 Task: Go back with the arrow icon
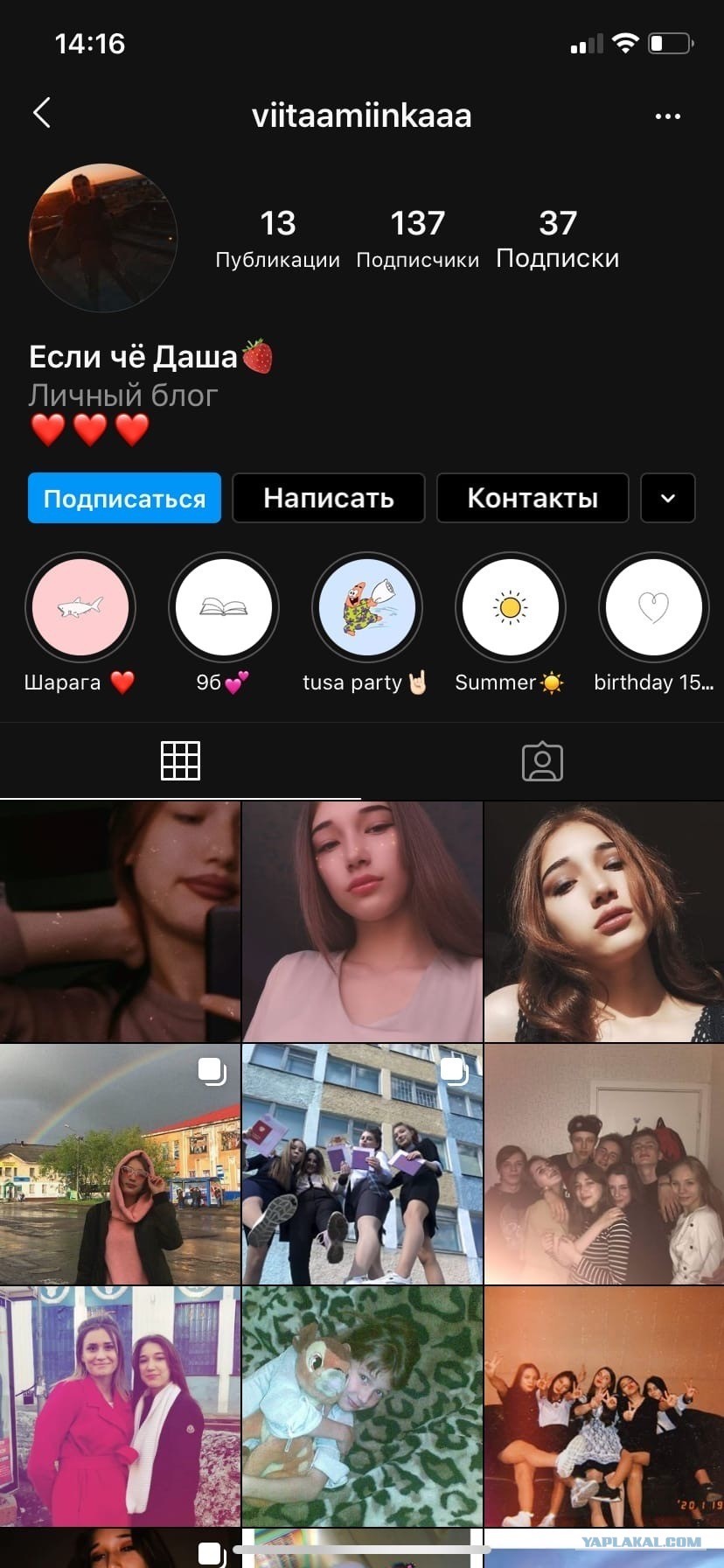(42, 113)
